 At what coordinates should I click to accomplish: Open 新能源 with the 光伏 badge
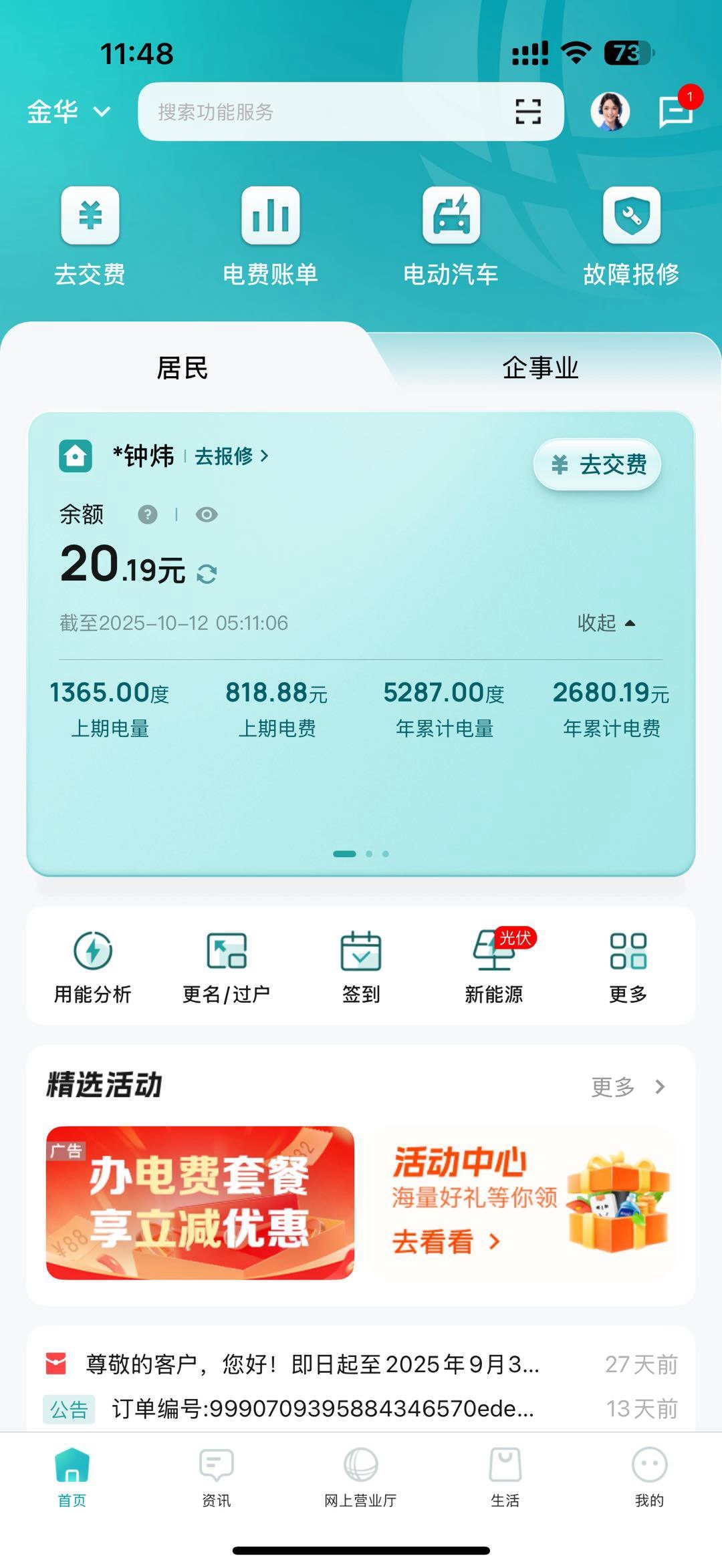click(x=494, y=965)
